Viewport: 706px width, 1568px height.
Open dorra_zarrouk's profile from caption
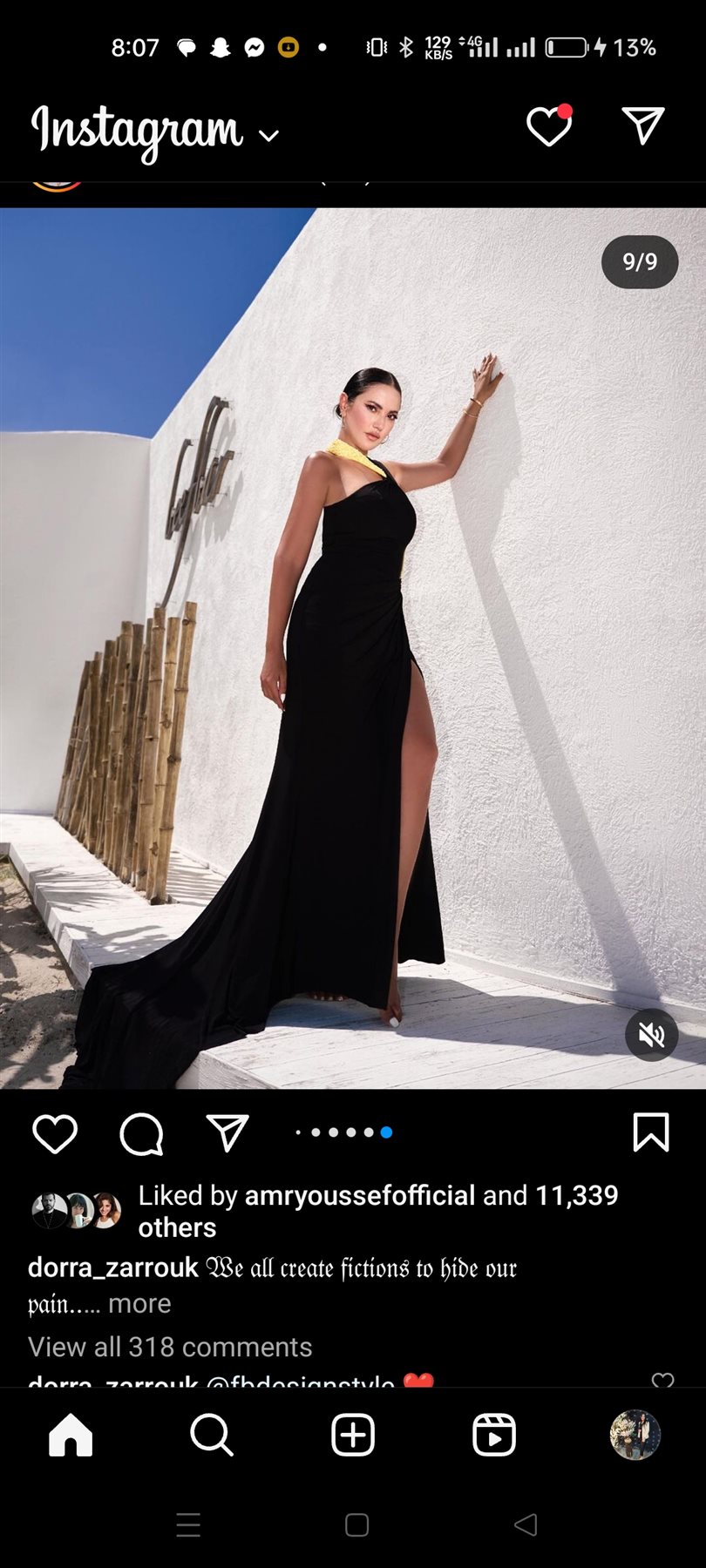coord(113,1267)
